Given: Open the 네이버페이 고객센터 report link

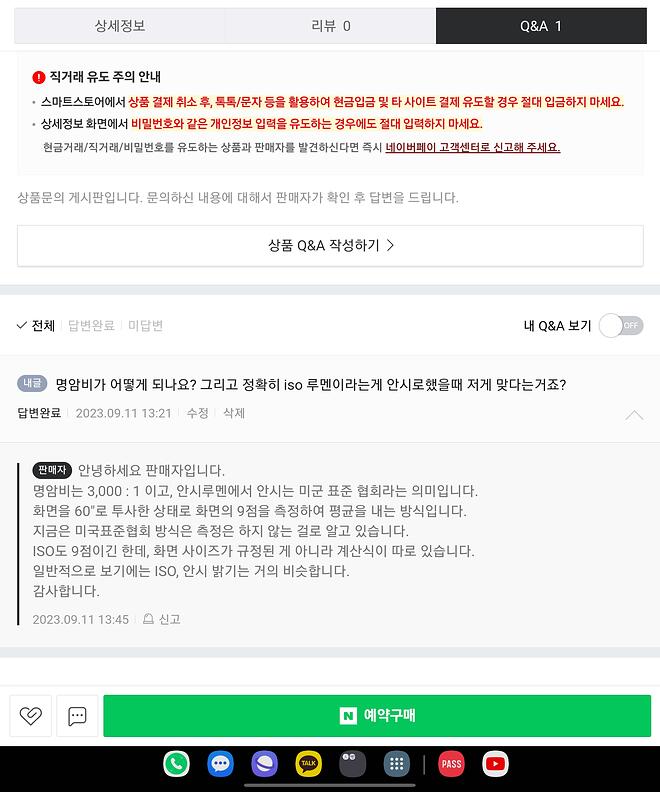Looking at the screenshot, I should (x=472, y=147).
